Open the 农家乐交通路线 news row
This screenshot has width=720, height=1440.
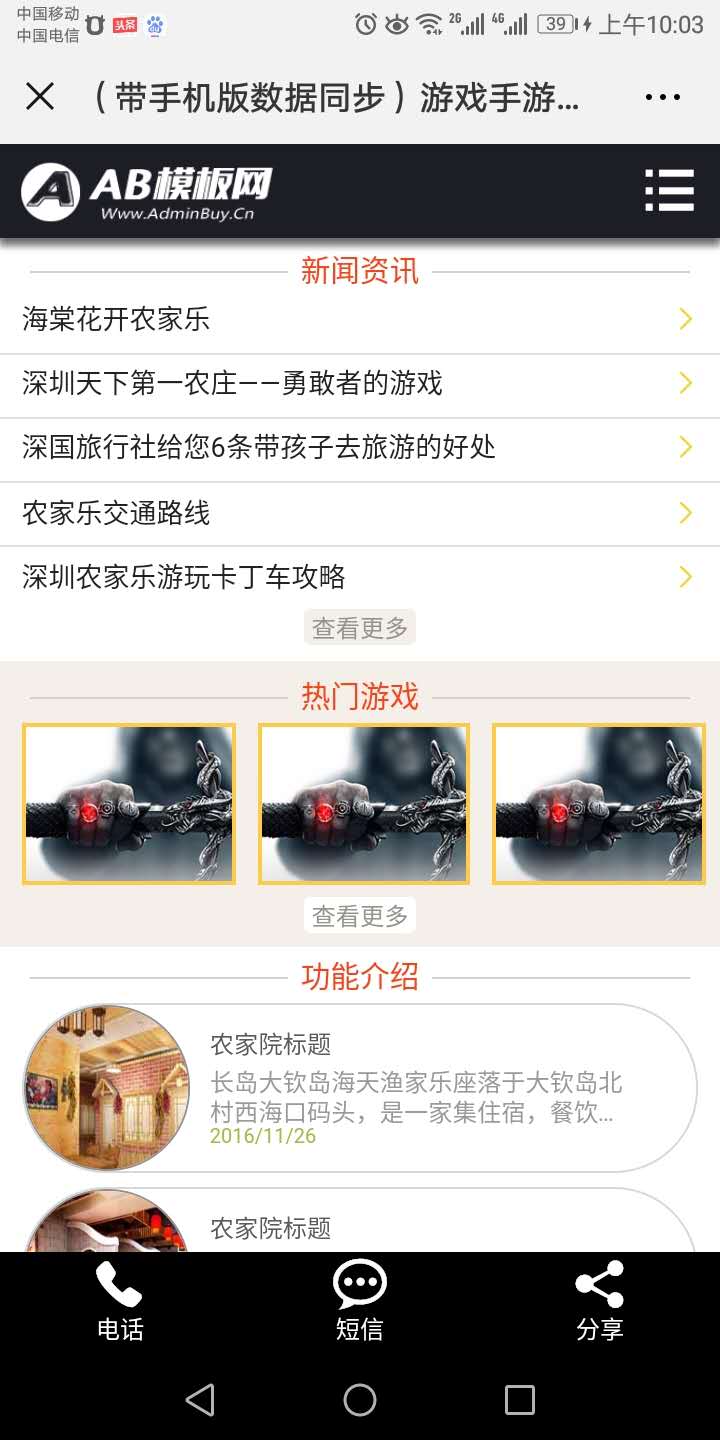(x=360, y=513)
